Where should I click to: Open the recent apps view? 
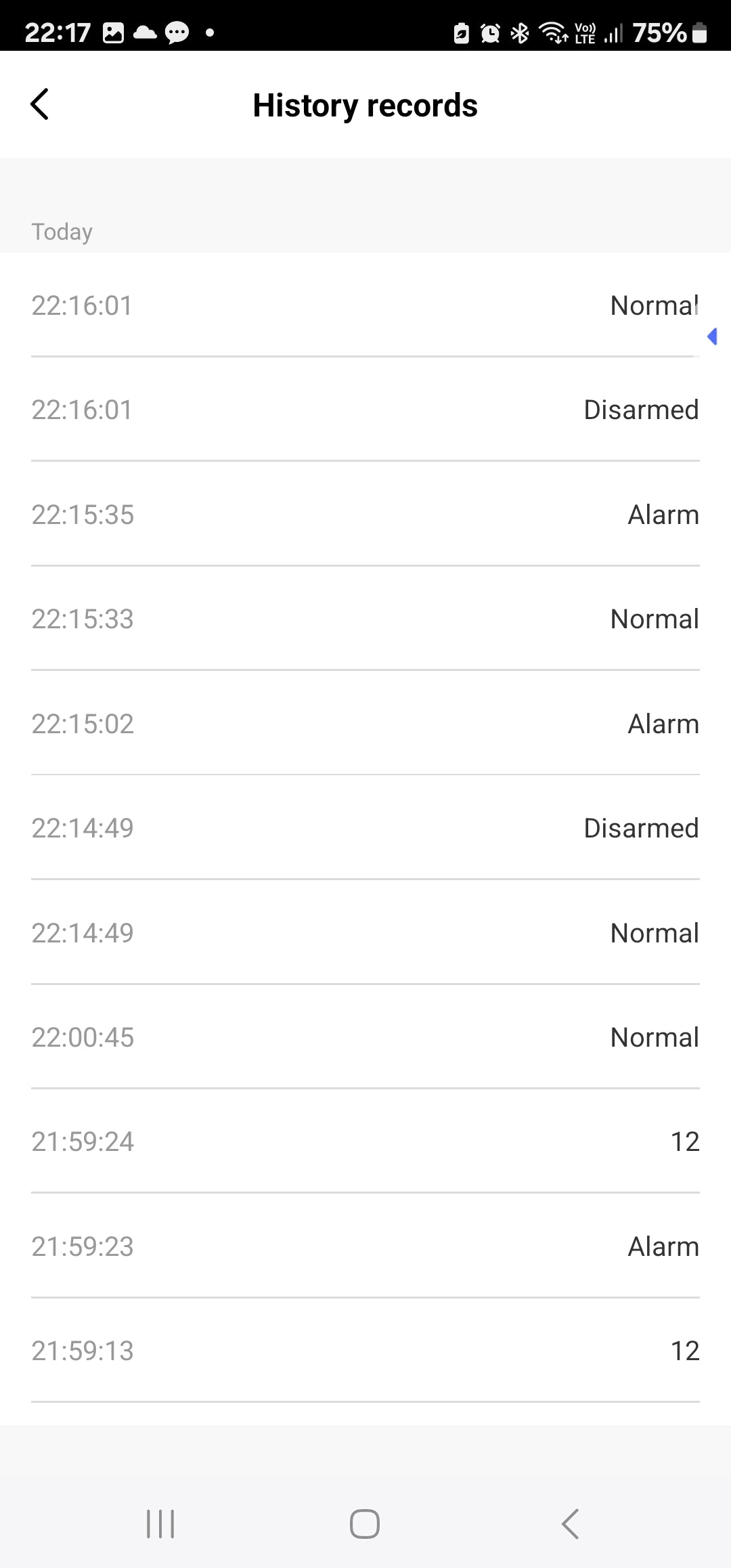(160, 1524)
